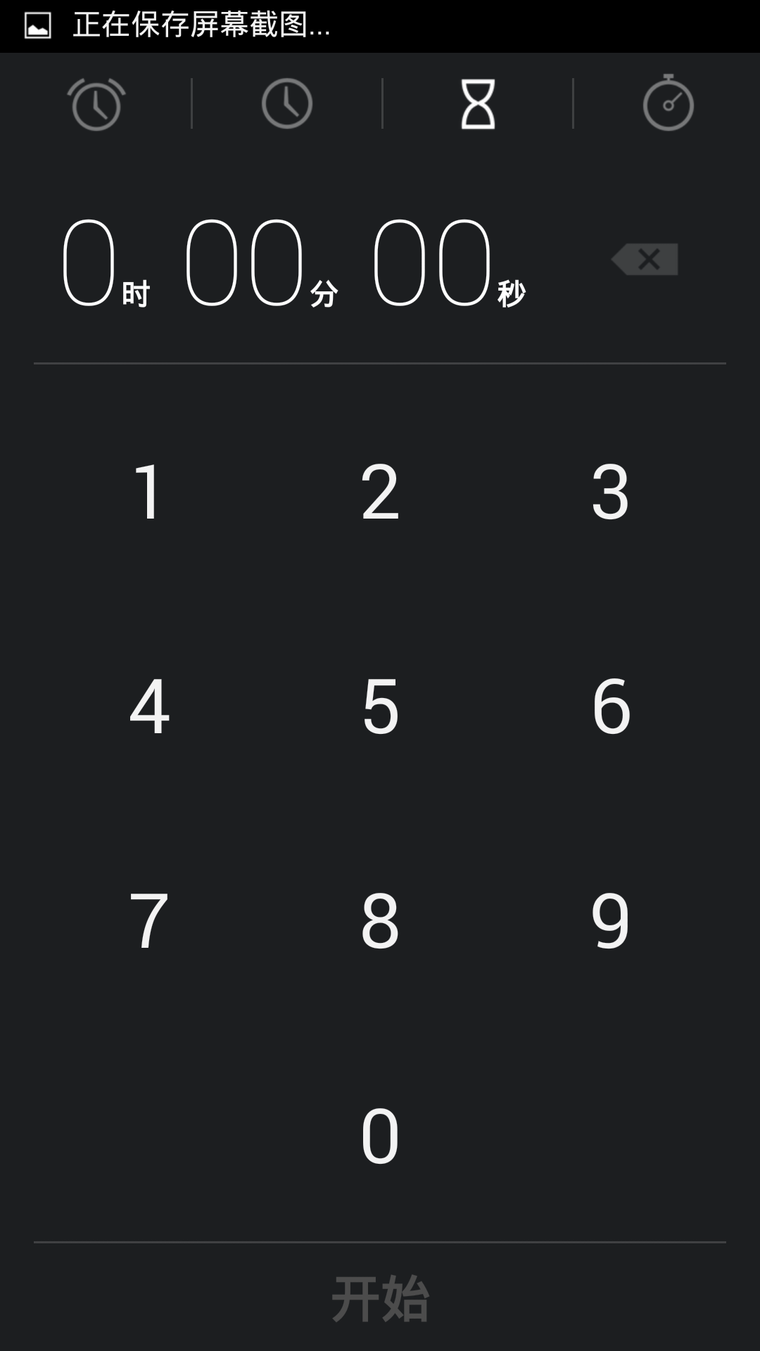Switch to the alarm clock tab
Screen dimensions: 760x1351
[x=96, y=104]
